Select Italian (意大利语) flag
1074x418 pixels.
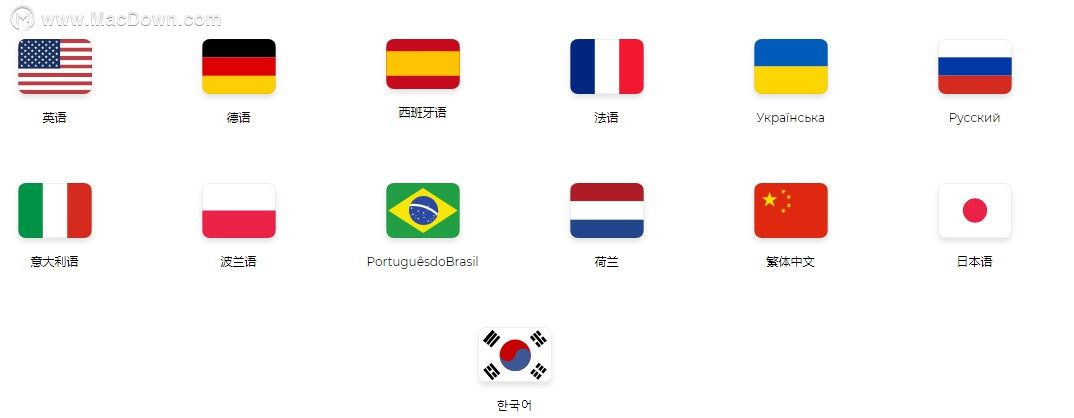(x=55, y=210)
